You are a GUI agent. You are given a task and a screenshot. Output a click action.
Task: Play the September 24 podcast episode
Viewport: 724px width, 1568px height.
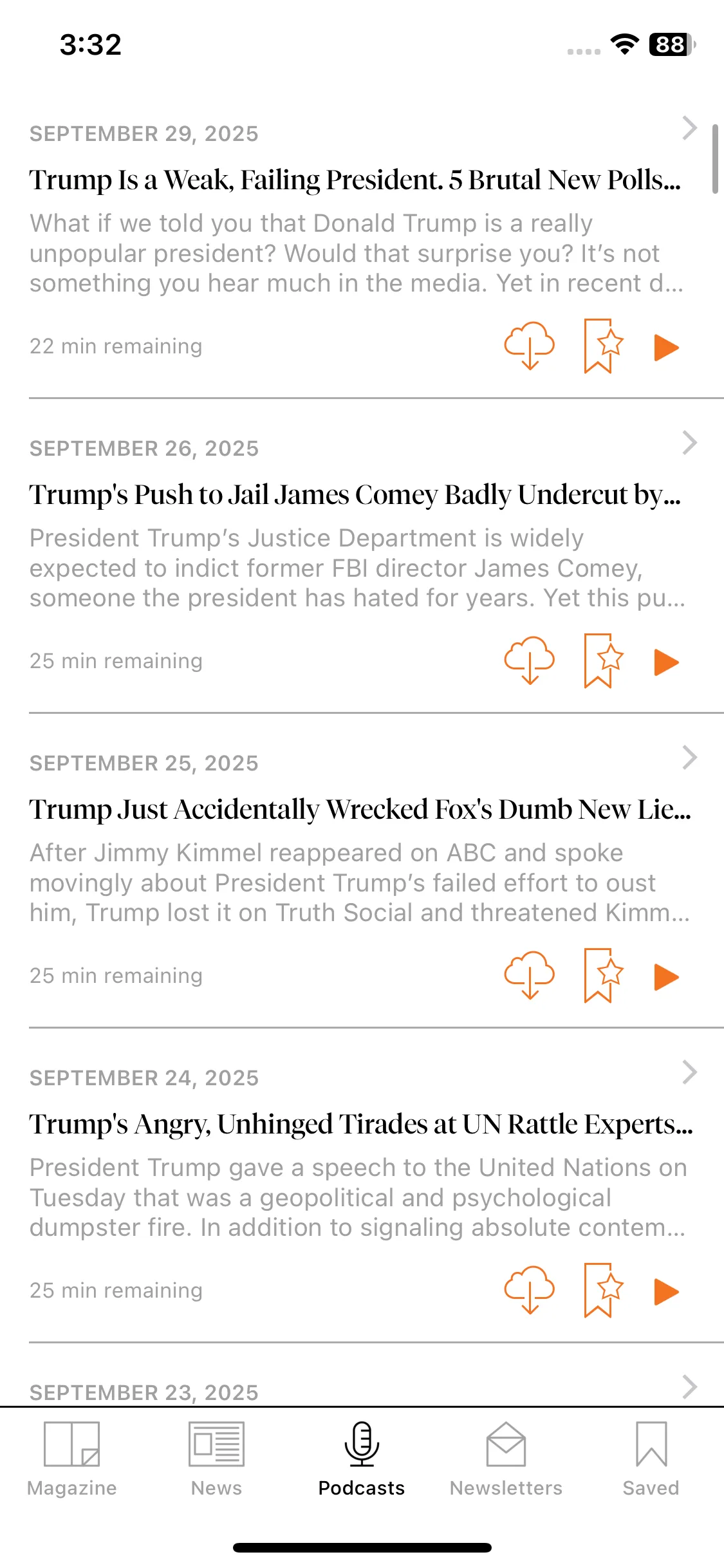point(666,1292)
